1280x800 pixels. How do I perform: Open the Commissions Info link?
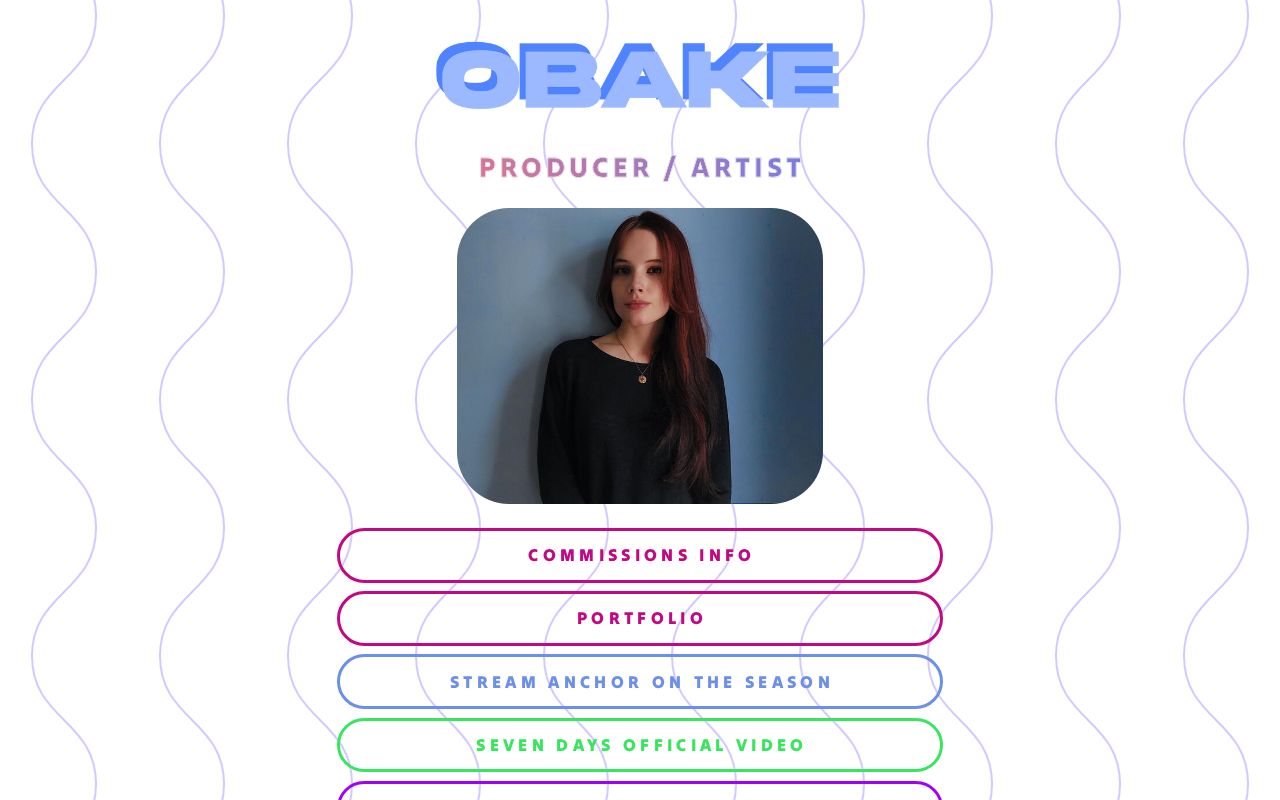click(x=640, y=555)
